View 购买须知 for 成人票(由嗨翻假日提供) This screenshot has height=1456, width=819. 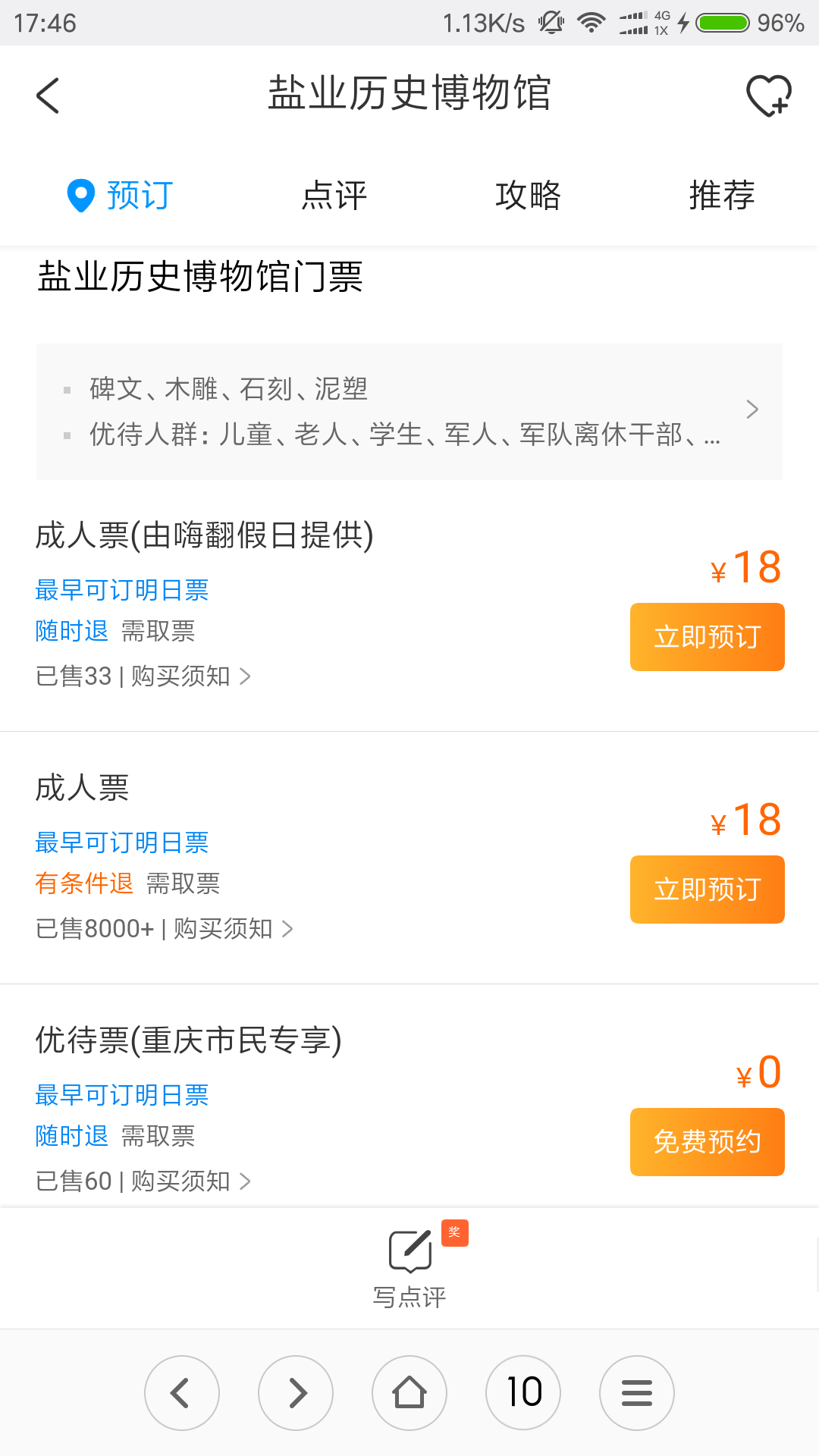[x=190, y=676]
